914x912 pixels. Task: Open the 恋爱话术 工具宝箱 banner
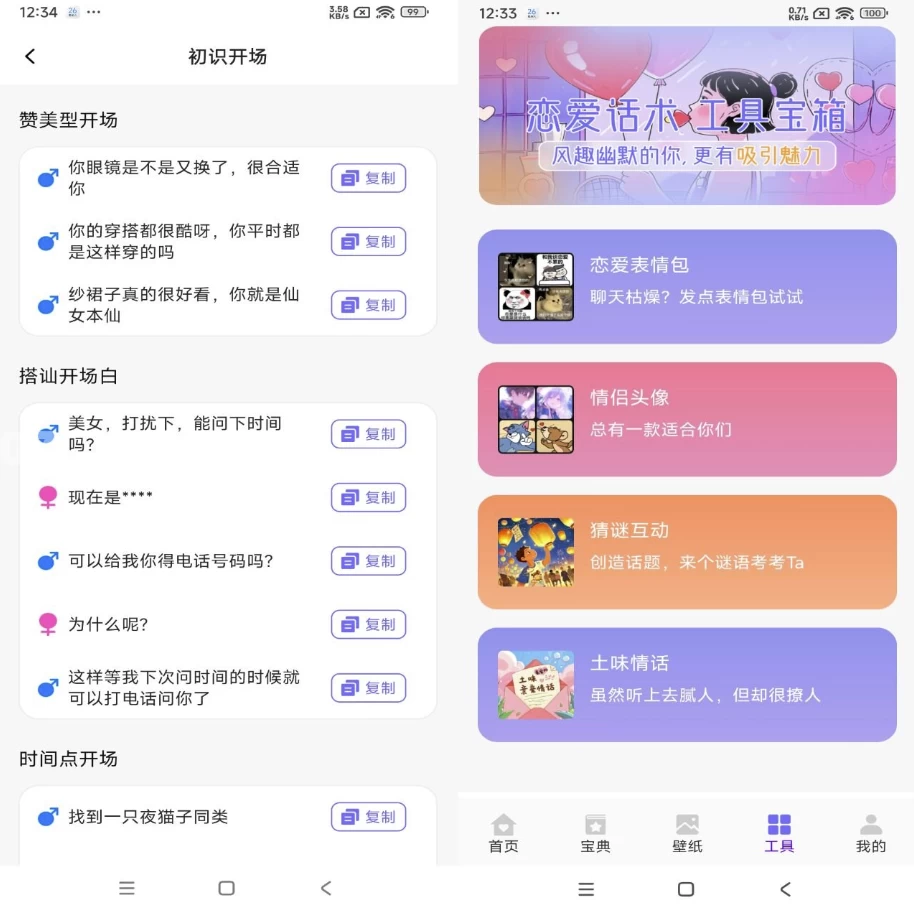687,116
